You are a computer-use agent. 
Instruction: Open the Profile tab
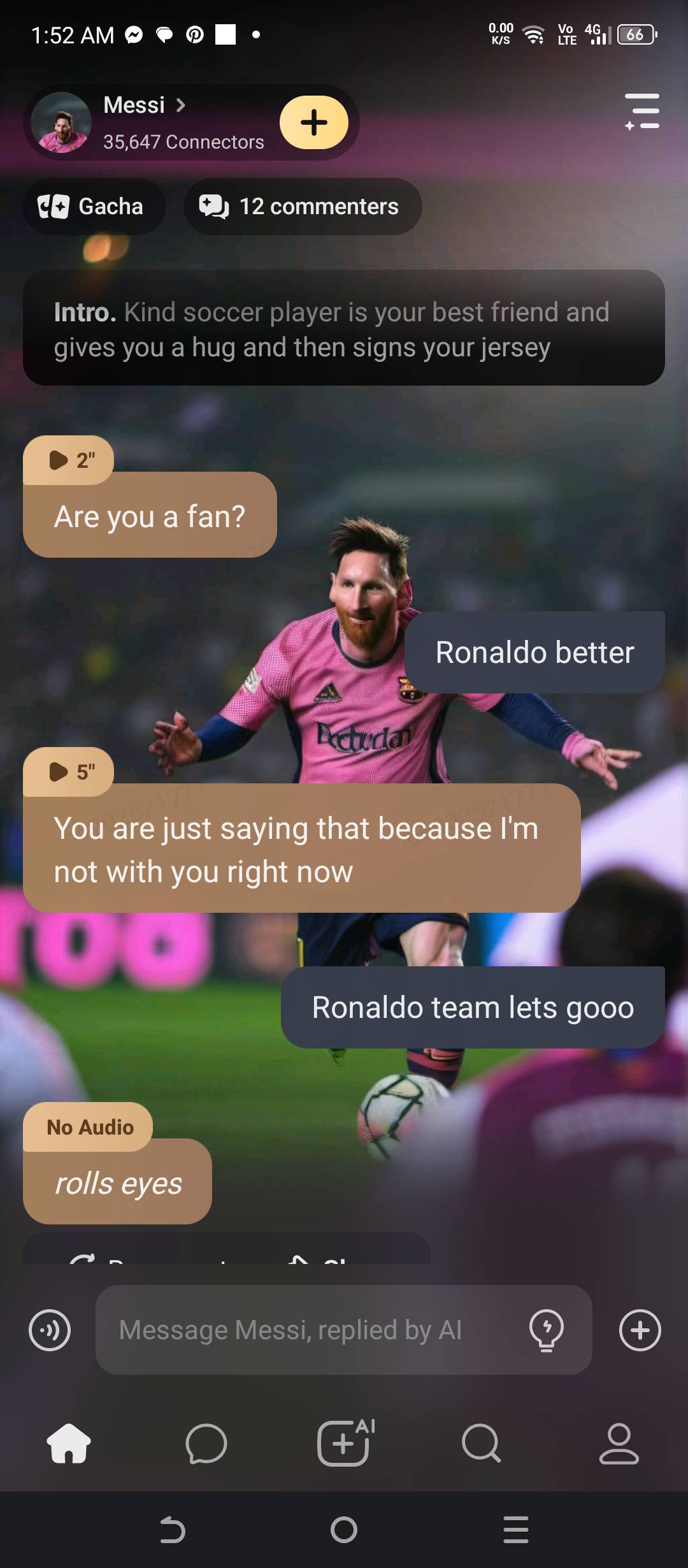619,1444
